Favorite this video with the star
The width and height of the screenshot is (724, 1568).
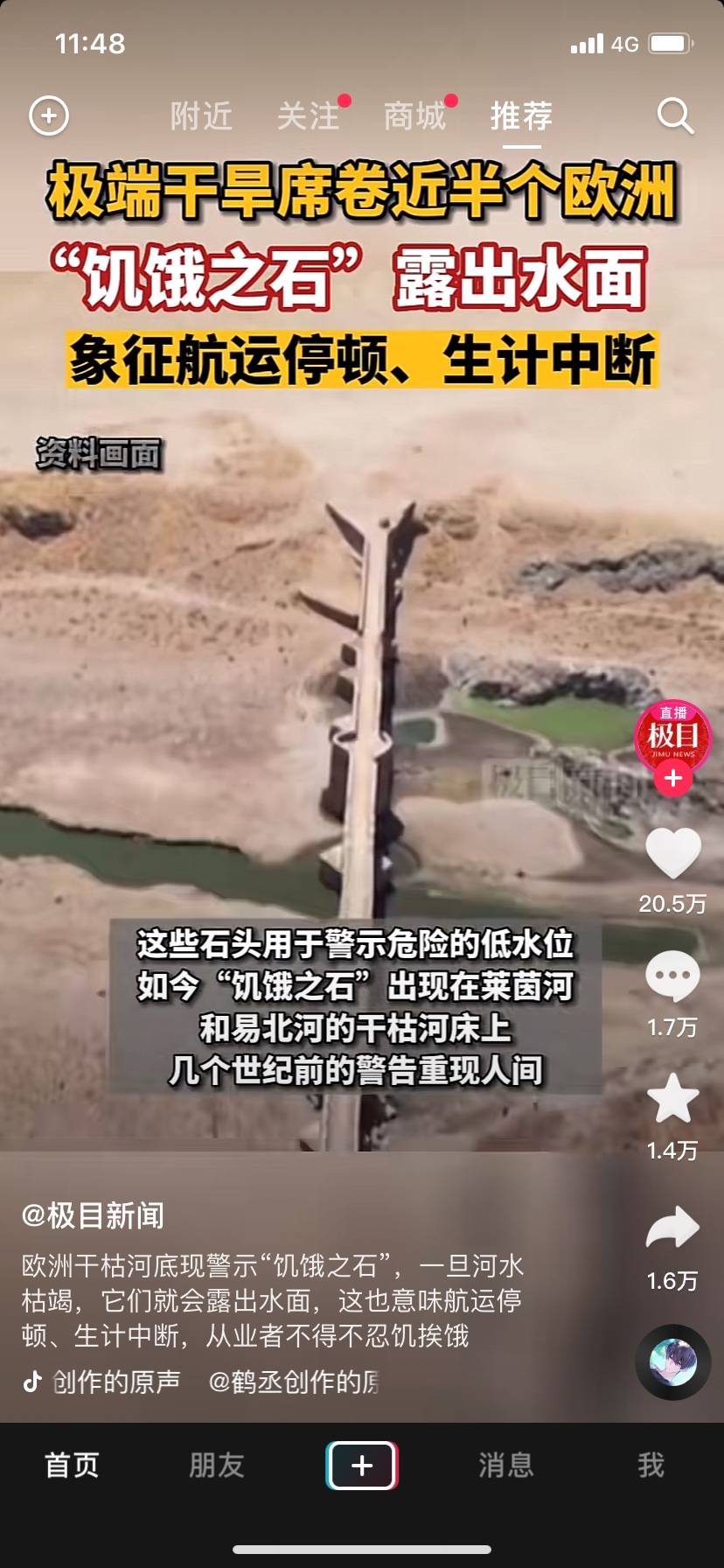672,1099
